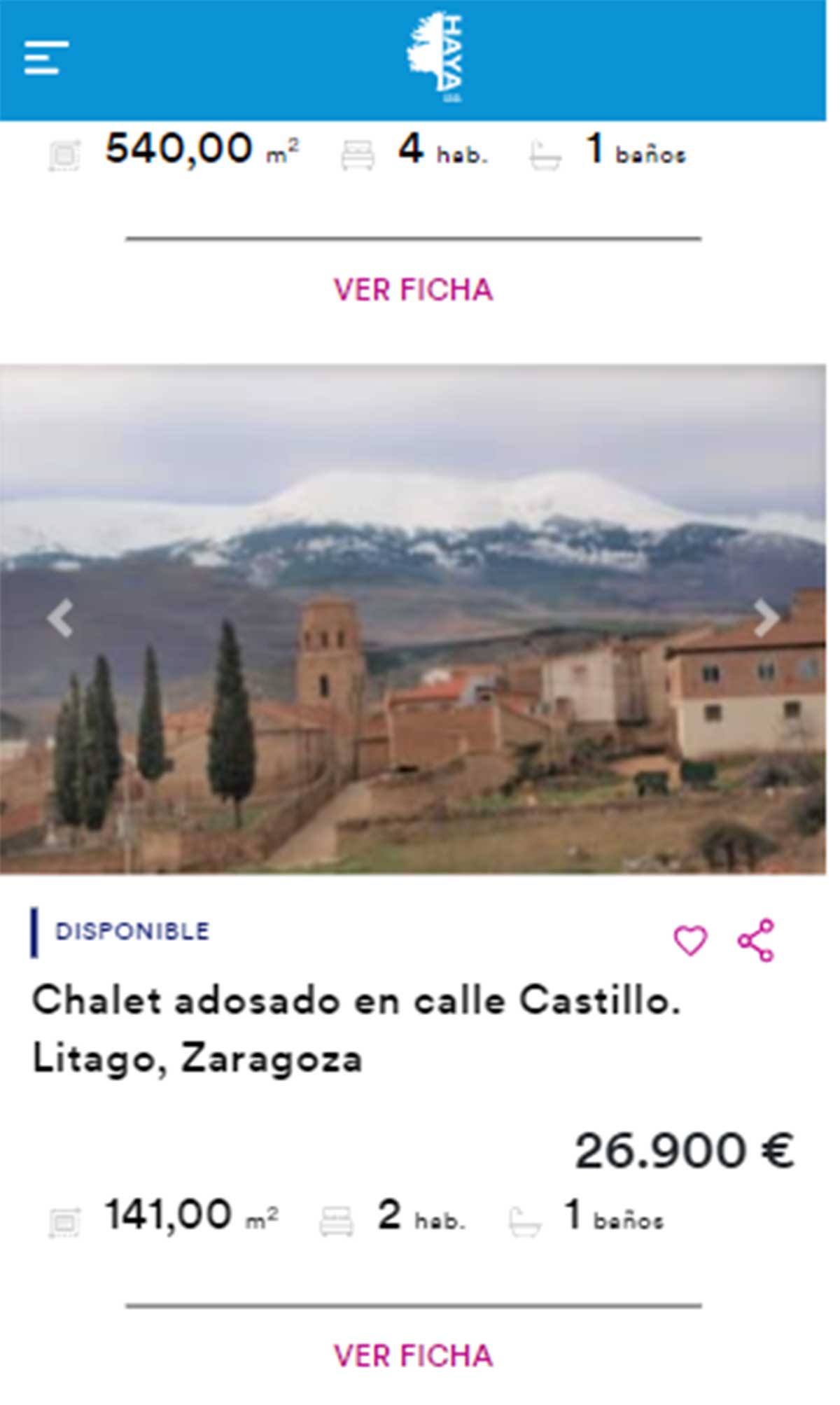Show the previous photo of the Litago chalet
840x1405 pixels.
(x=60, y=619)
